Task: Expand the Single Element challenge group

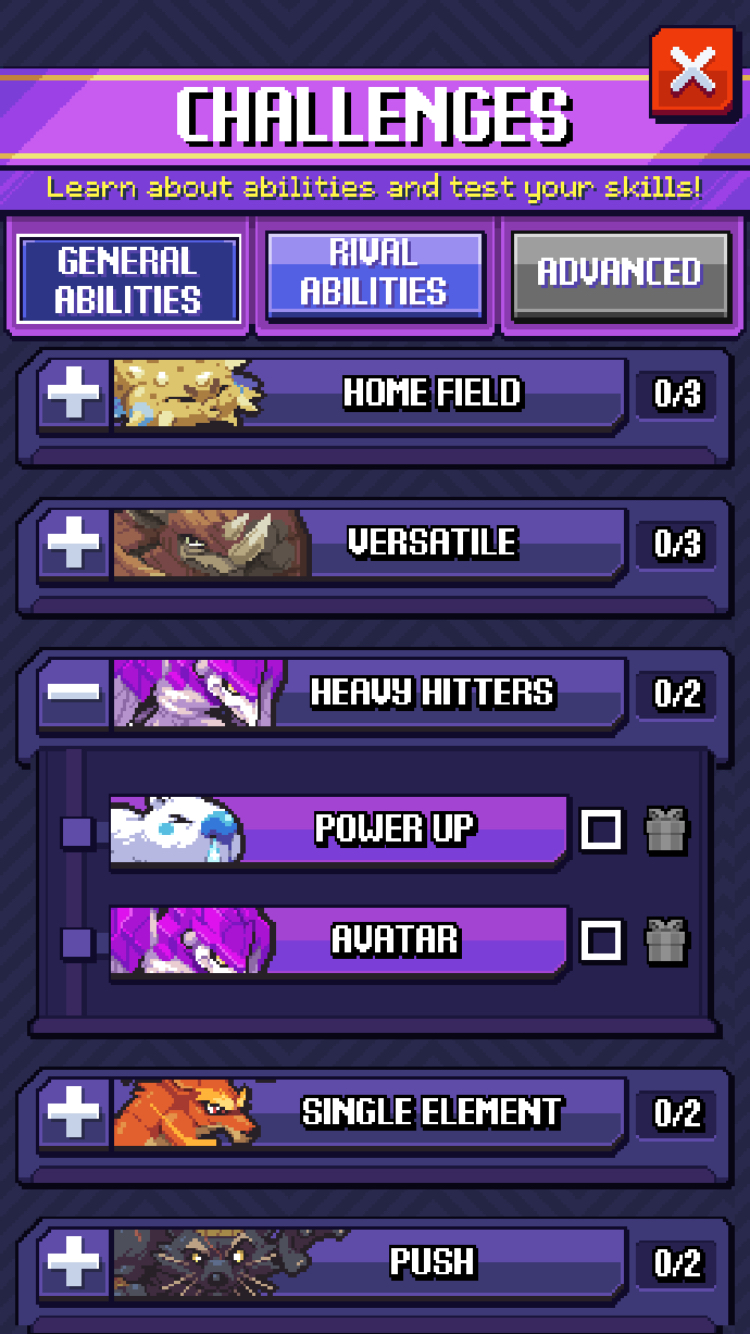Action: tap(74, 1112)
